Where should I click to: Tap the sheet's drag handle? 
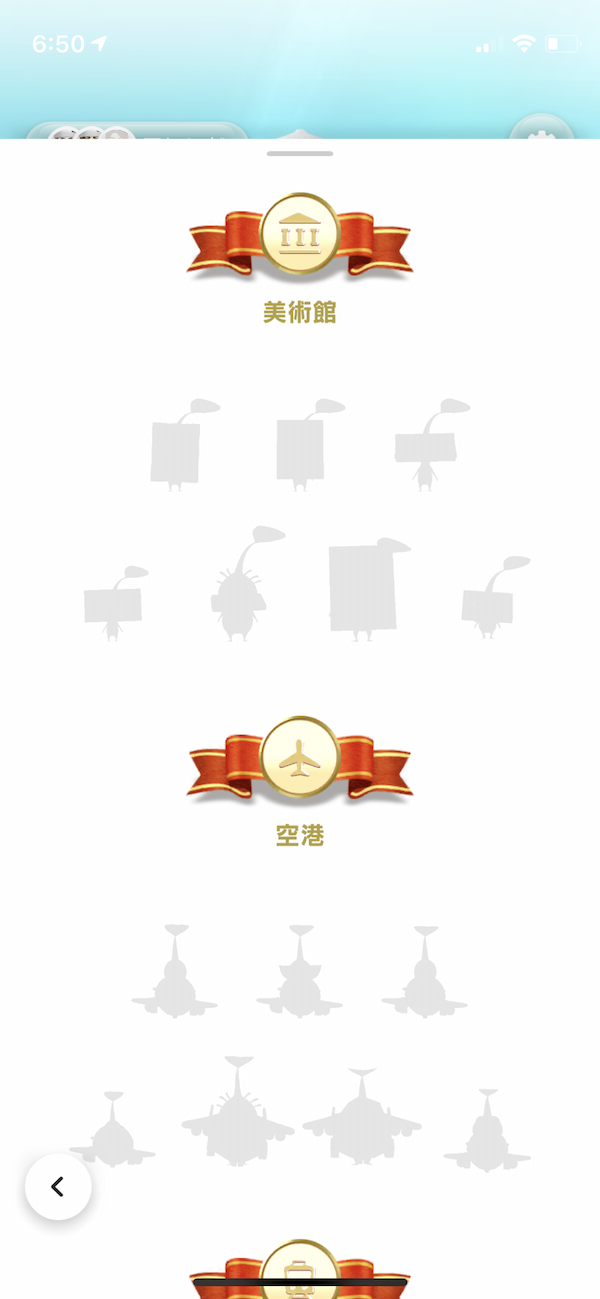pos(300,153)
